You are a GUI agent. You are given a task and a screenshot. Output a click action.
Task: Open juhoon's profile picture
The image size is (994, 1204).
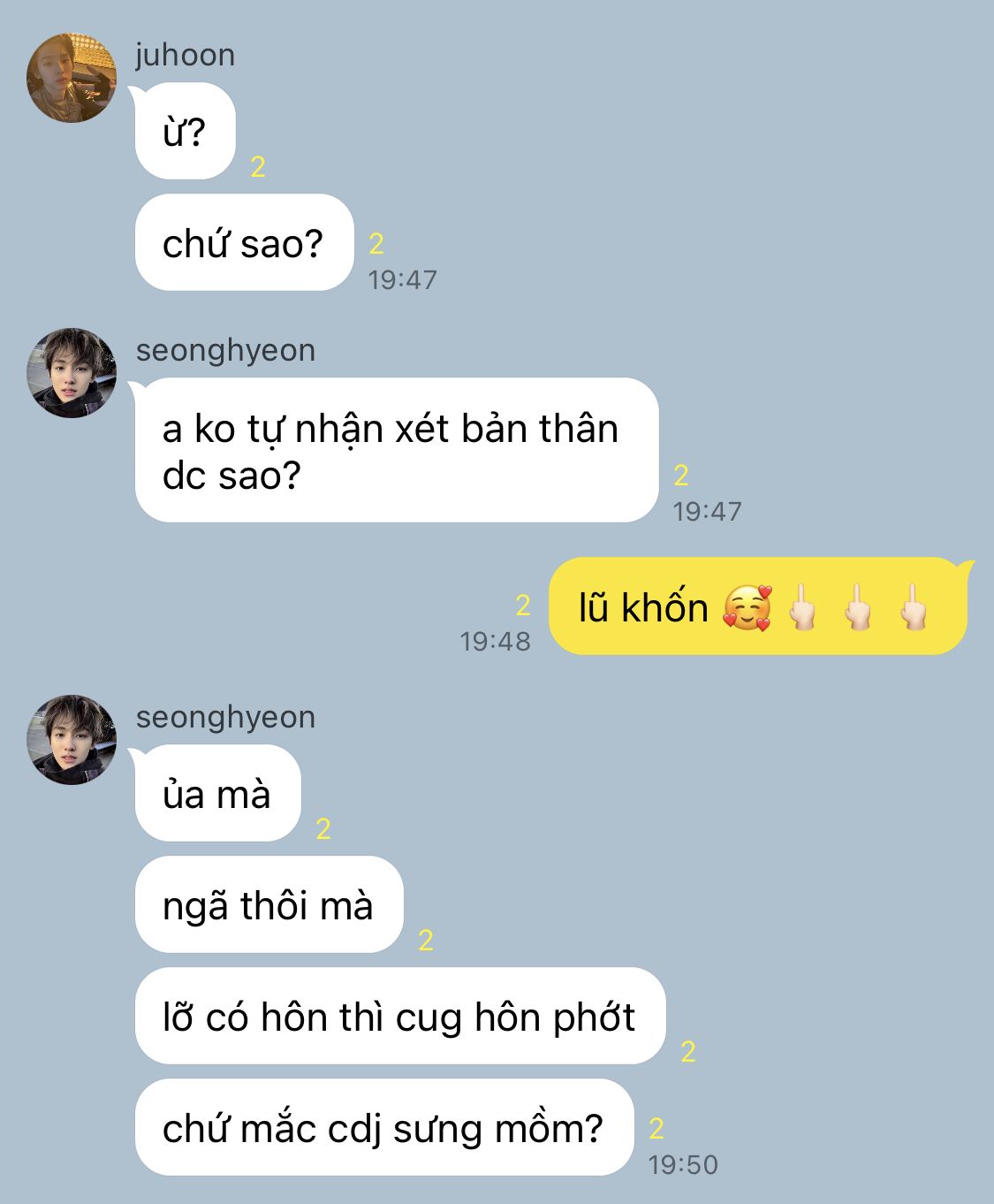pos(72,78)
